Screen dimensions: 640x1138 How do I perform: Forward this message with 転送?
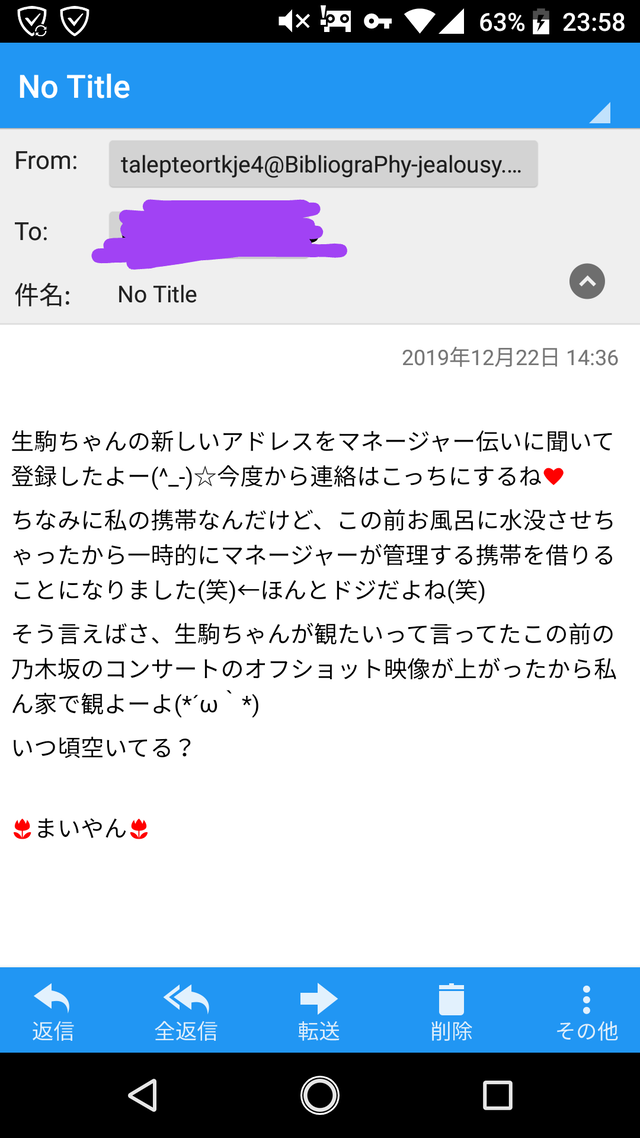click(x=319, y=1012)
